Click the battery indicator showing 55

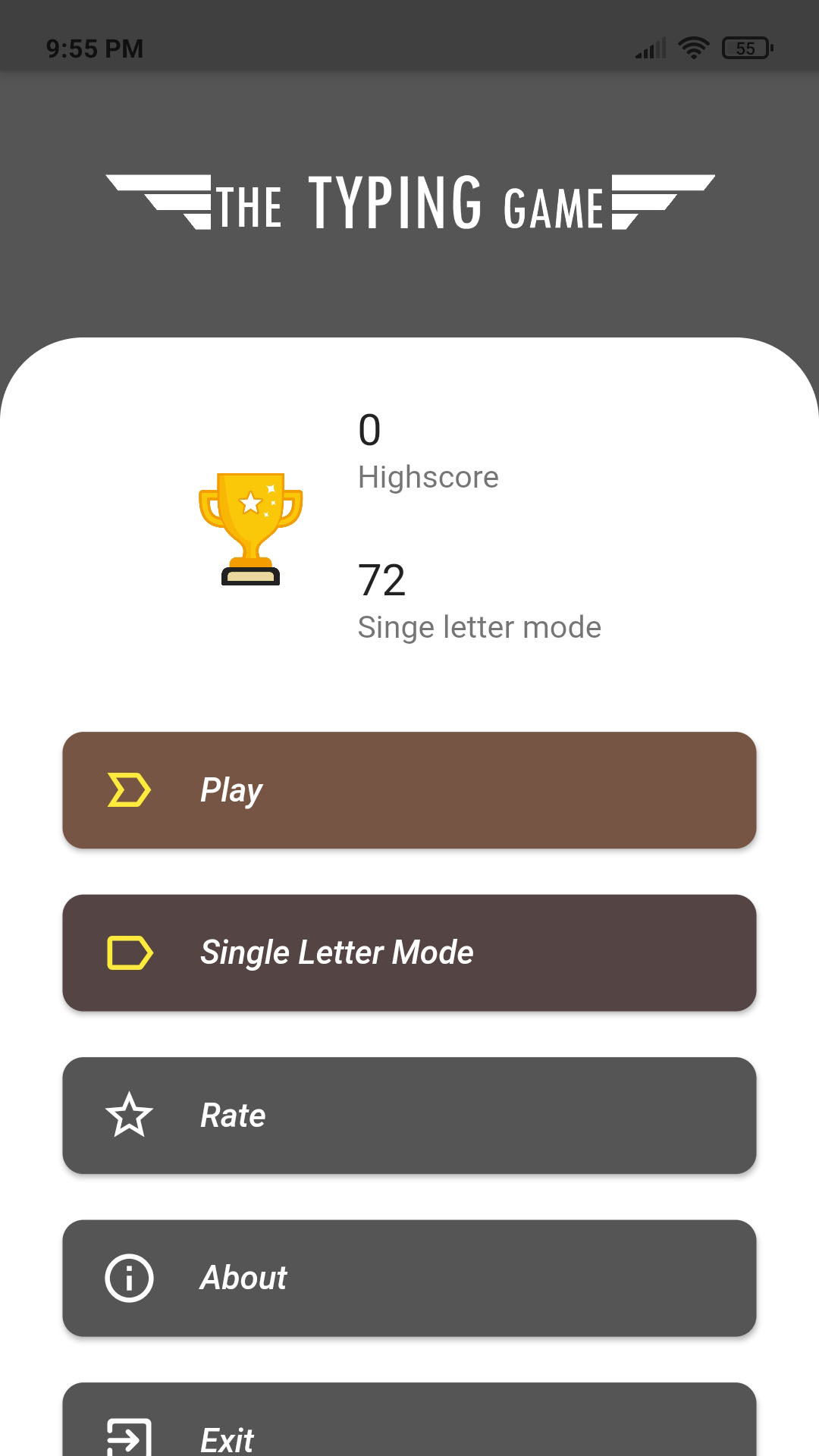tap(745, 47)
